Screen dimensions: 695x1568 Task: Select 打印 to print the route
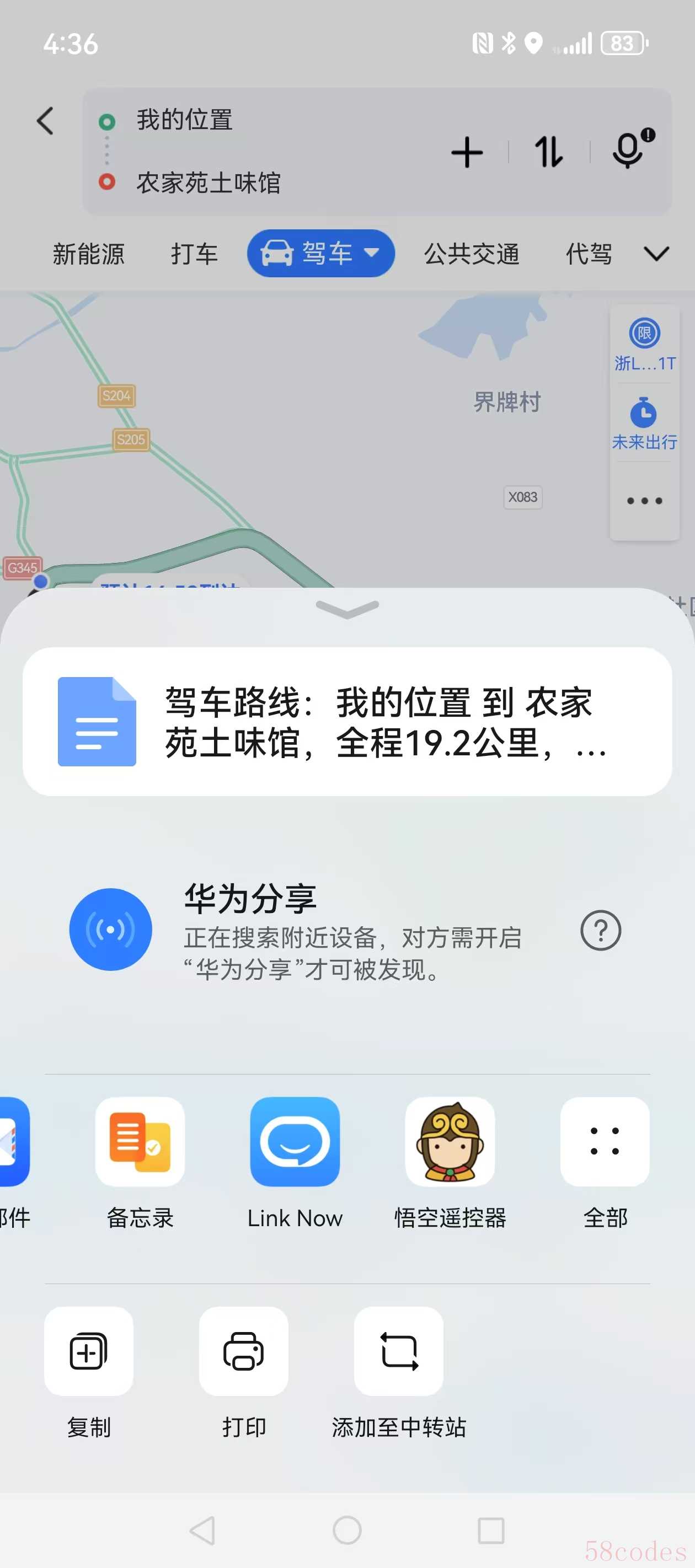244,1351
